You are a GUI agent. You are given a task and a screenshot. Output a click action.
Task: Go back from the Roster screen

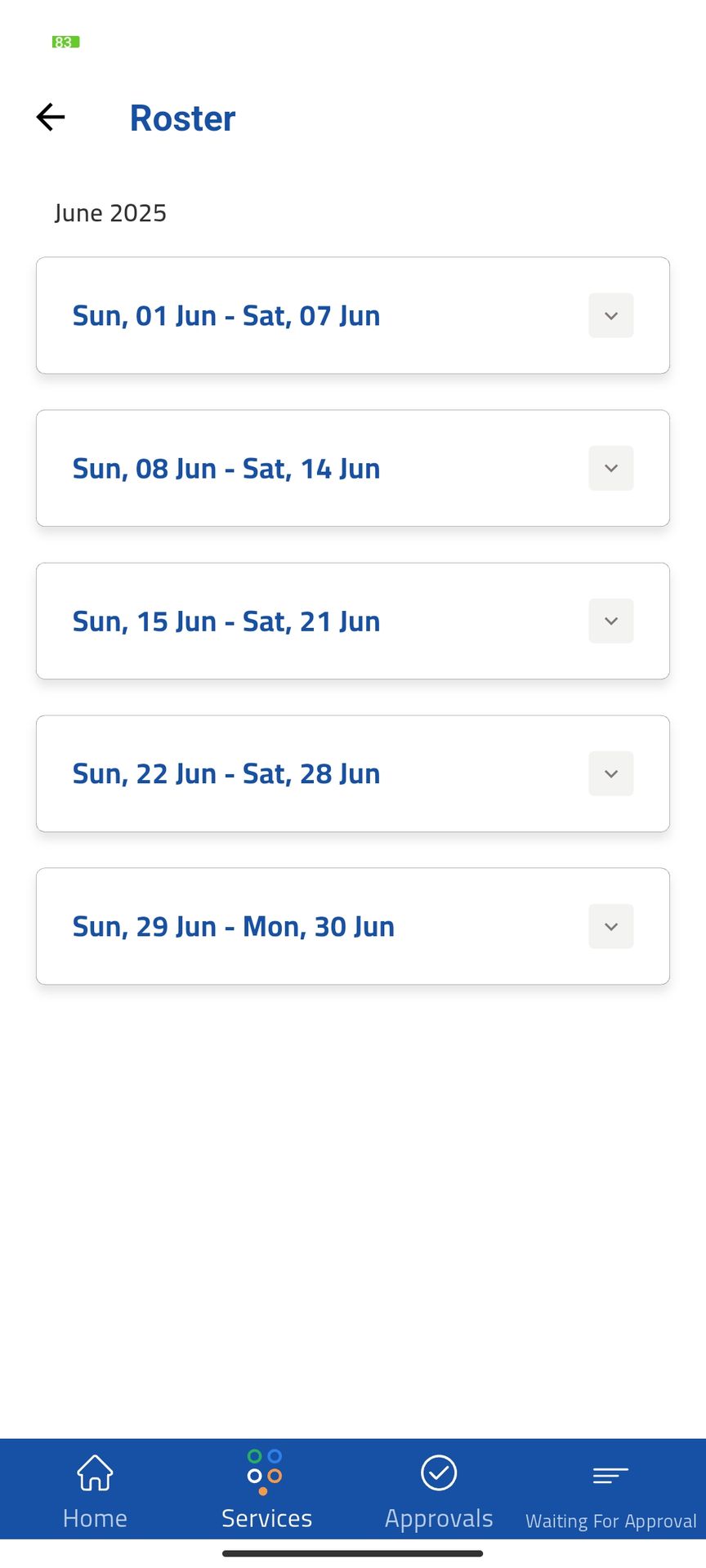51,118
